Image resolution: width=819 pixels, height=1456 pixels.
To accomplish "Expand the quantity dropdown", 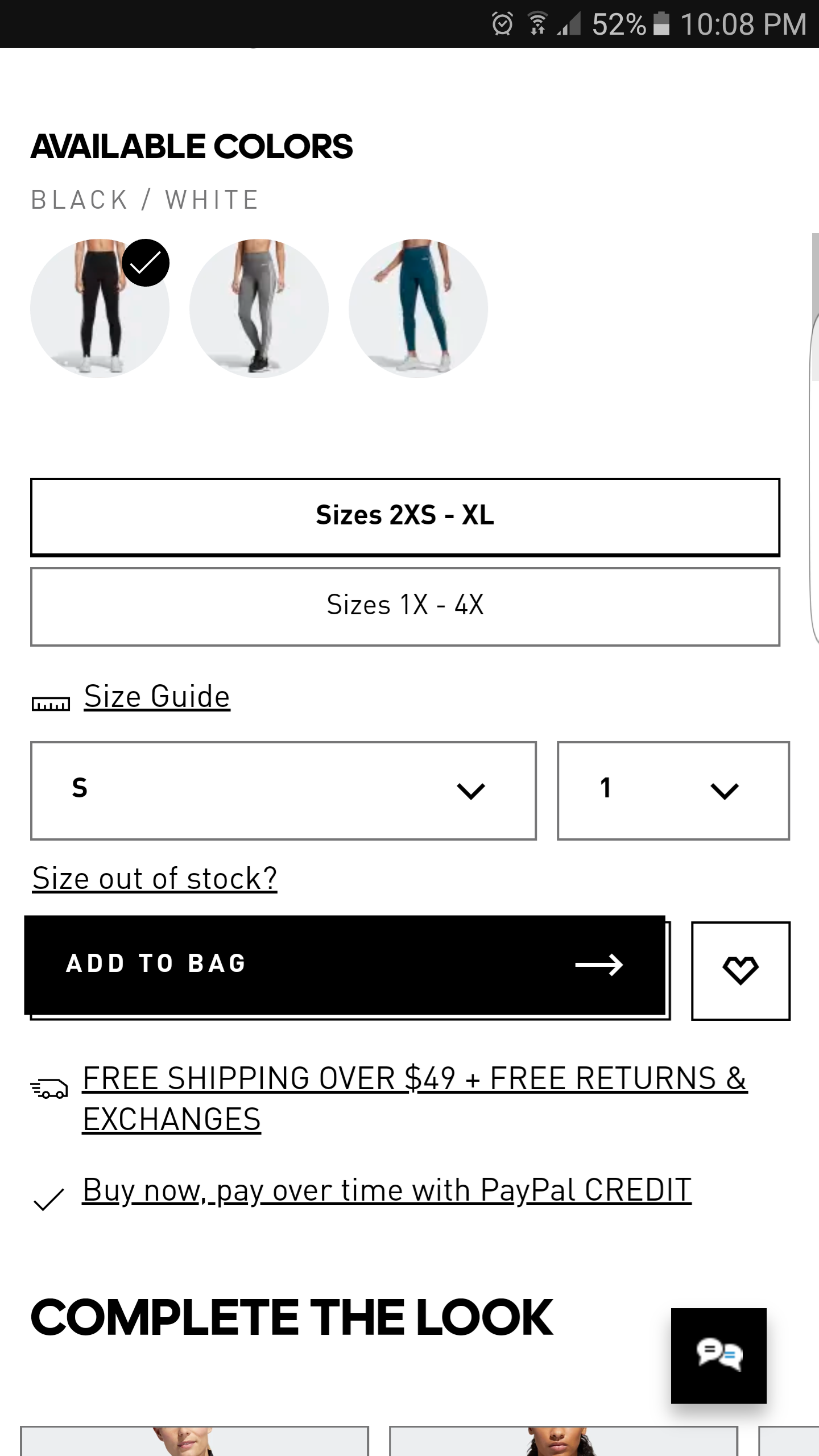I will [x=673, y=790].
